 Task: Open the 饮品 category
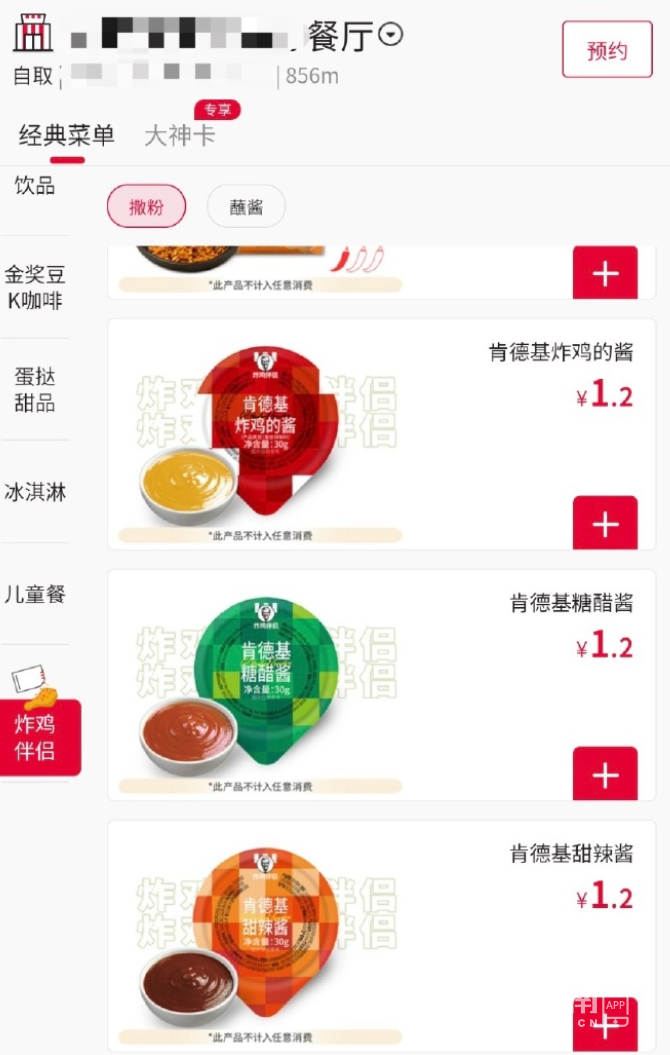(x=35, y=186)
